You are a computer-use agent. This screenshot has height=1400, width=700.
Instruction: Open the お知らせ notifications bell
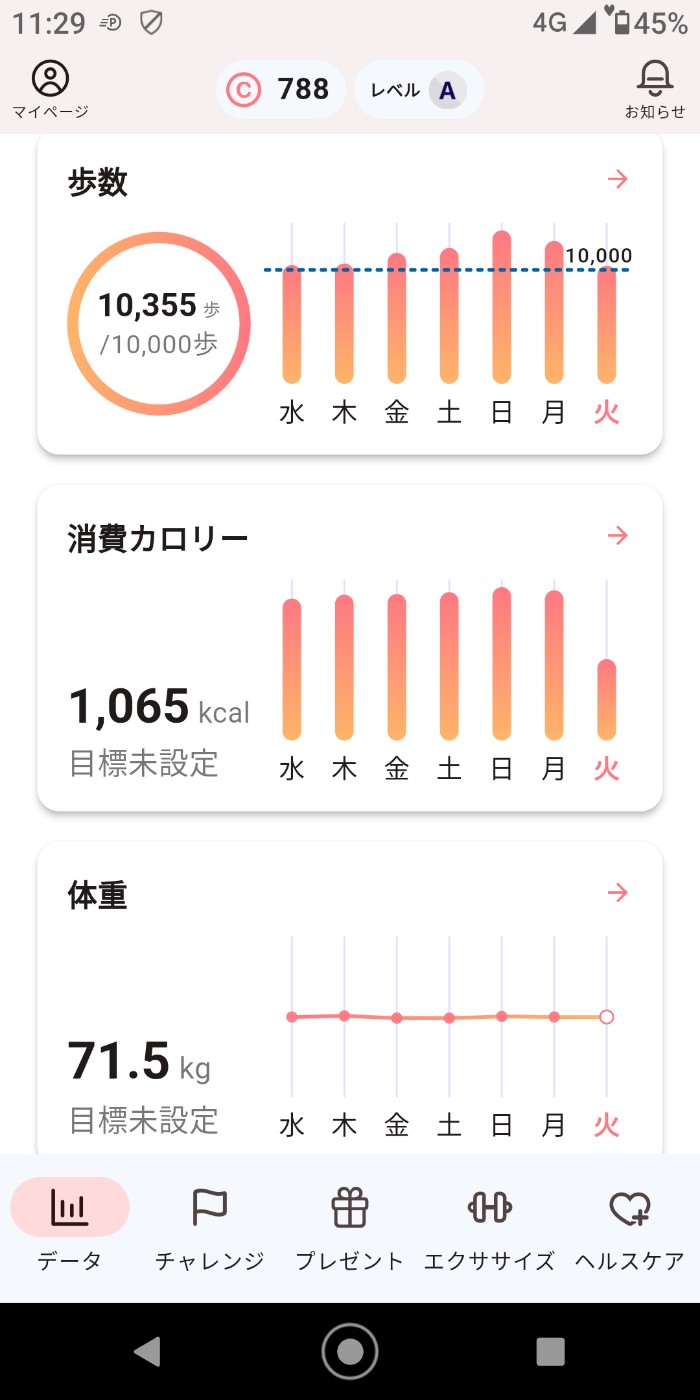coord(655,88)
